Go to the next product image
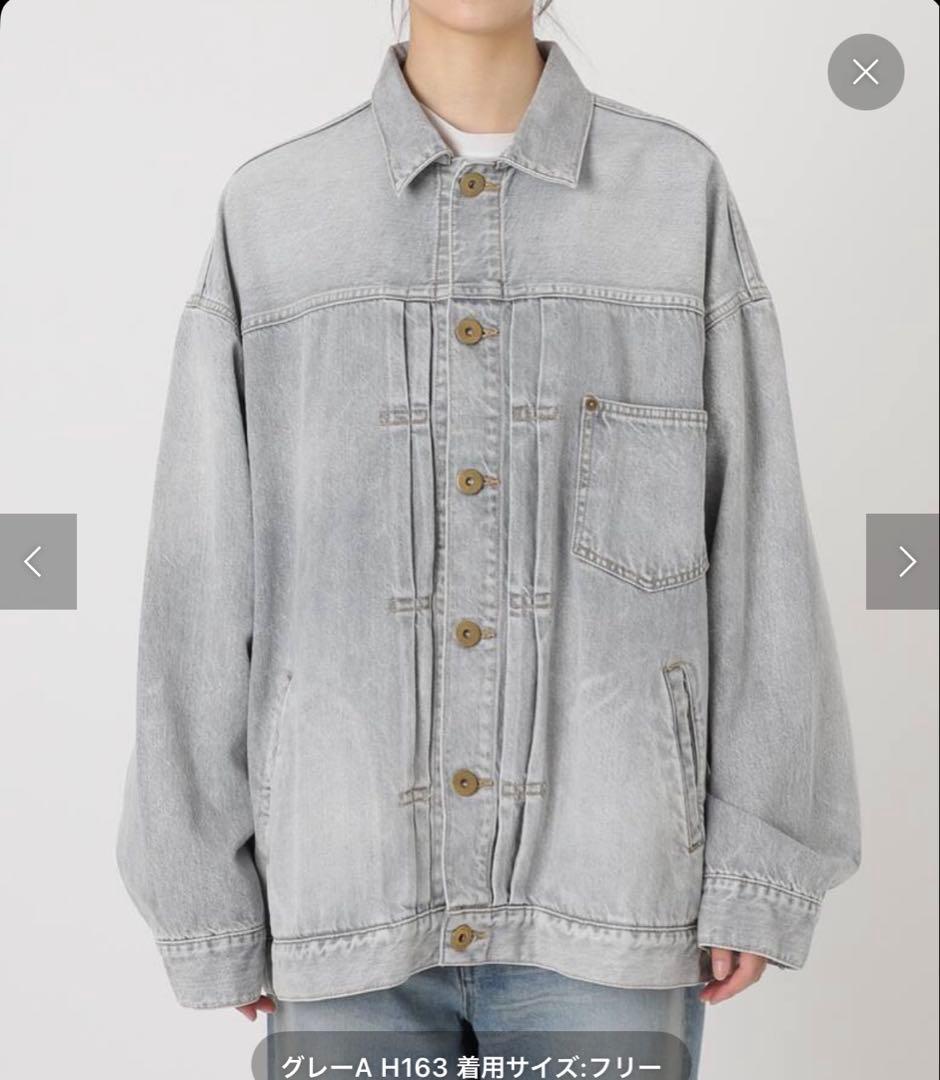This screenshot has width=940, height=1080. point(903,561)
